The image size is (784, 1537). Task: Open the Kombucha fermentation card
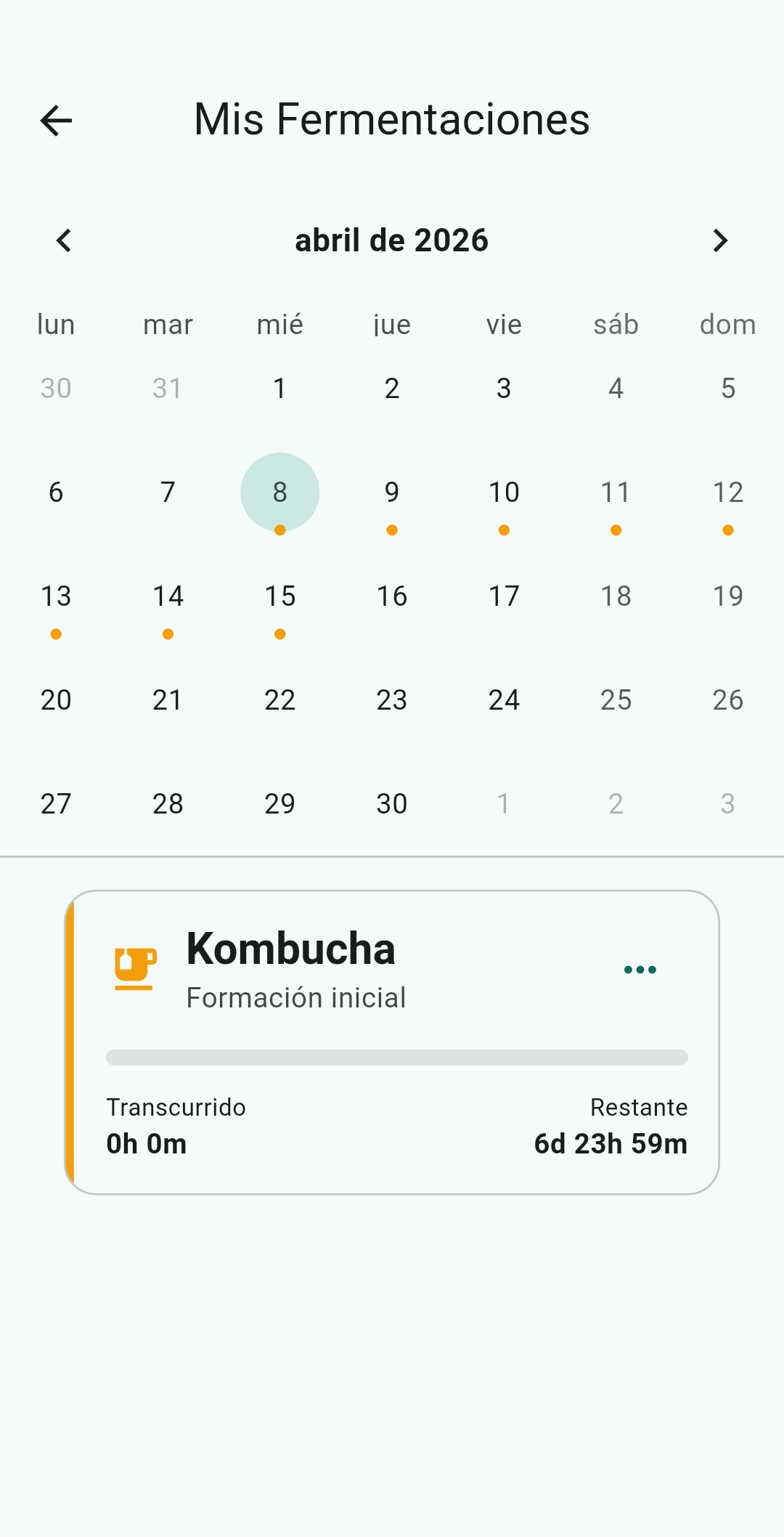(392, 1042)
